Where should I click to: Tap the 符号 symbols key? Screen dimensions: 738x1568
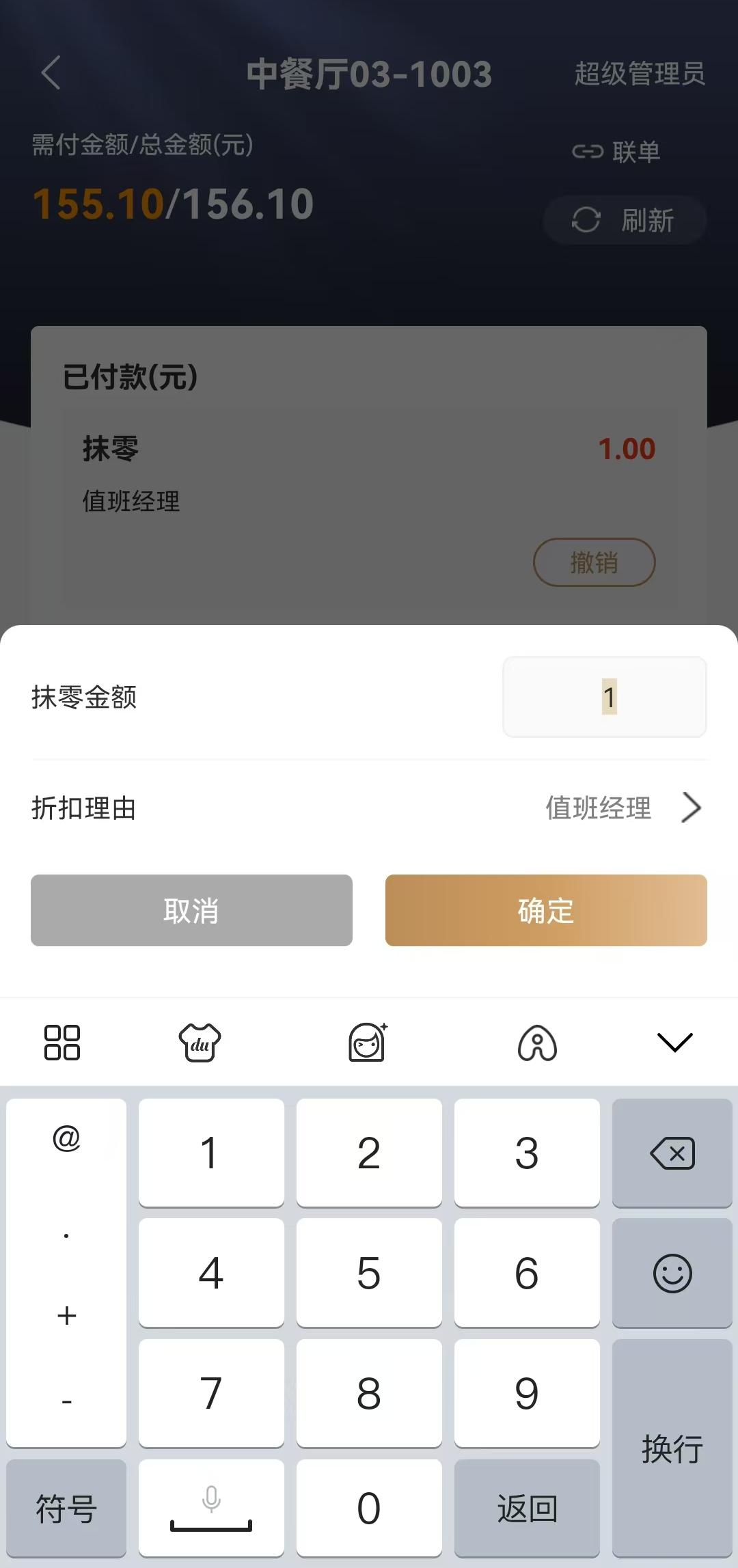[x=66, y=1508]
